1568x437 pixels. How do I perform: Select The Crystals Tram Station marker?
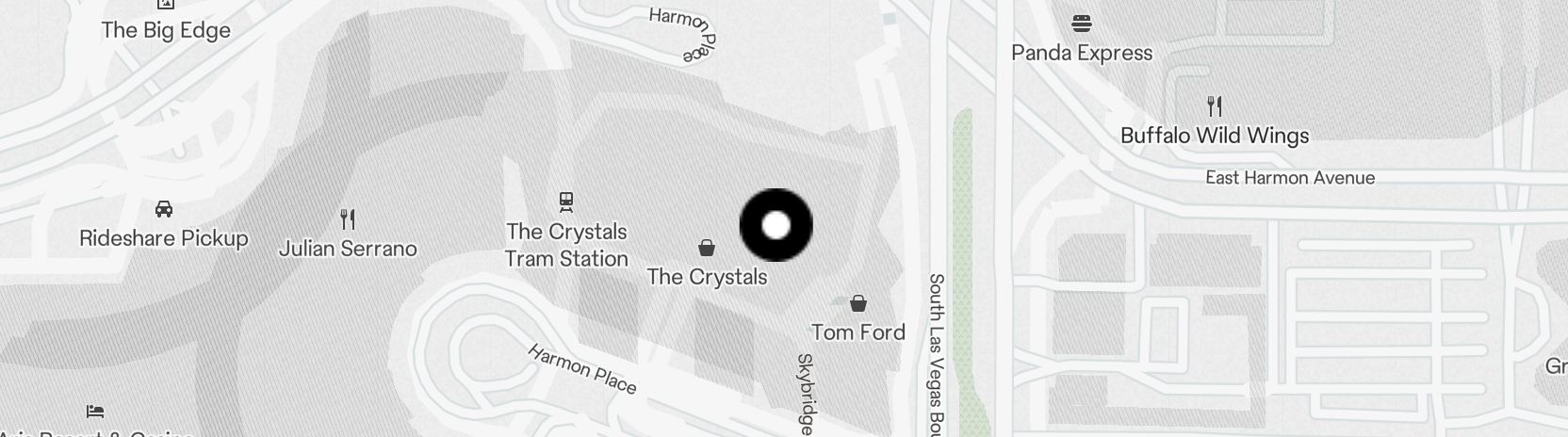(566, 202)
